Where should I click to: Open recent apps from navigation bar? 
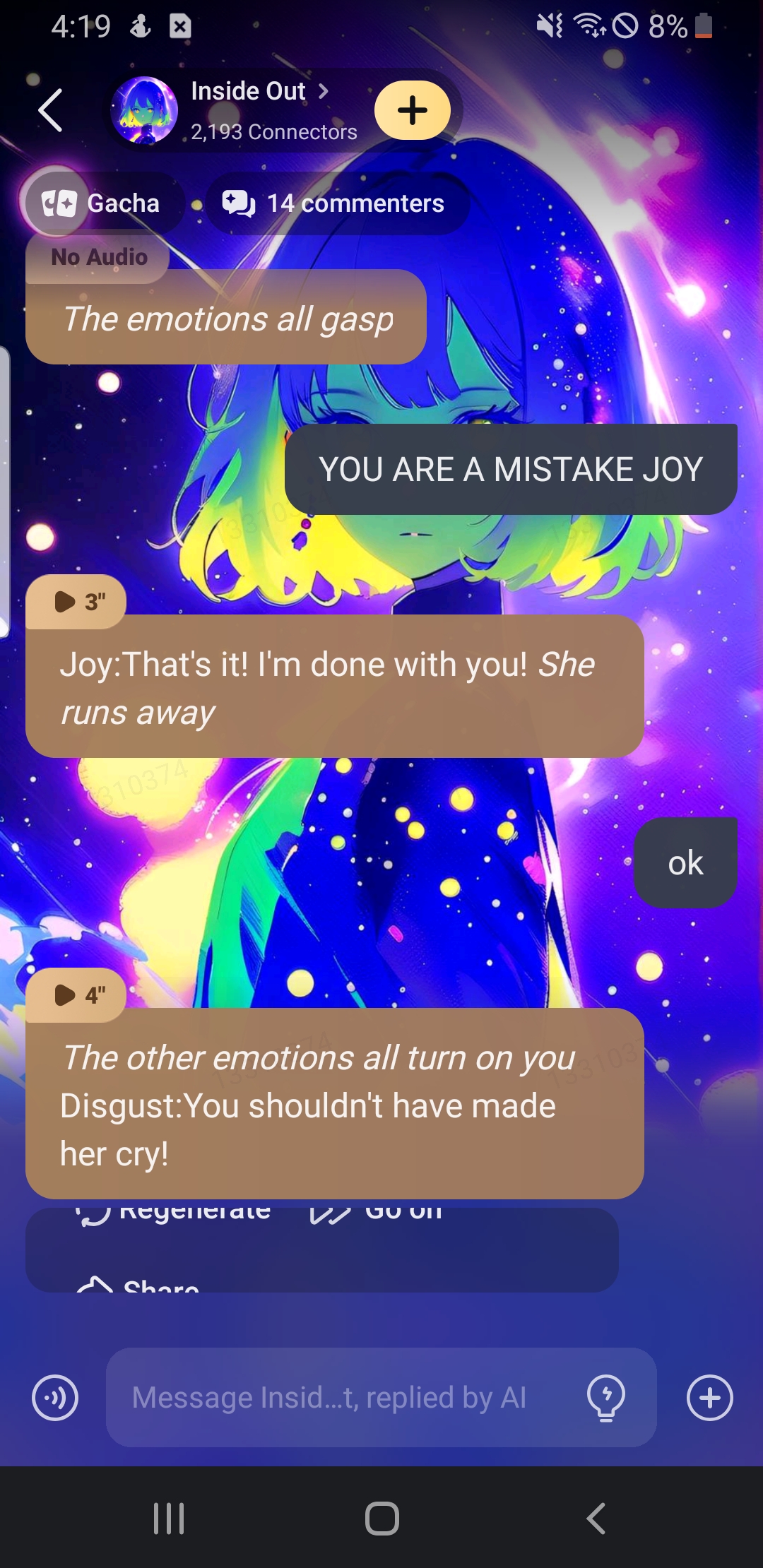[169, 1518]
